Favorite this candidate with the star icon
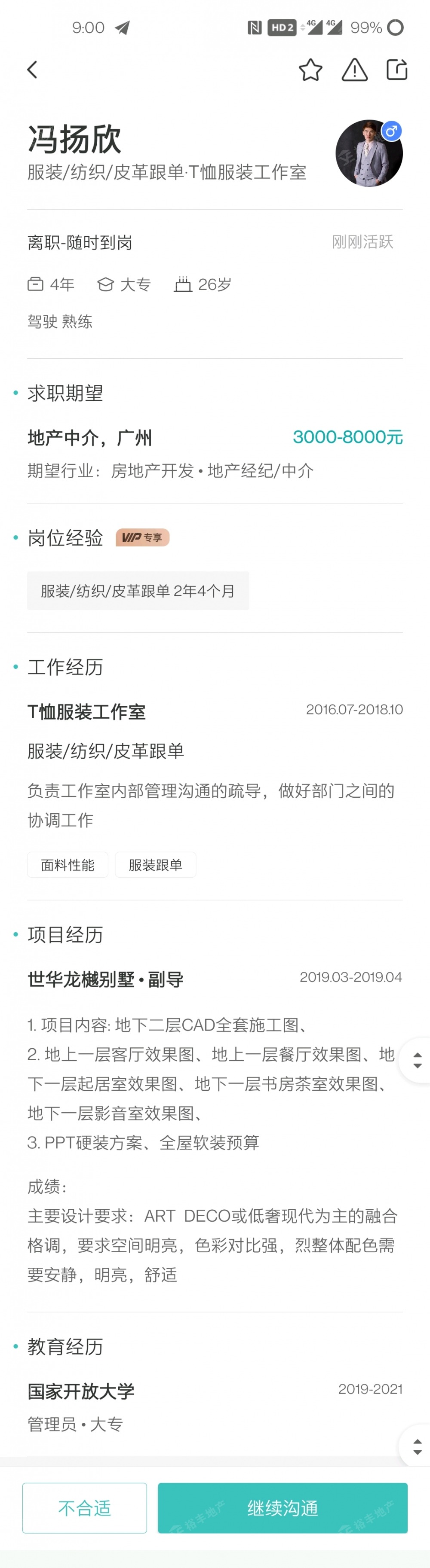 click(310, 70)
